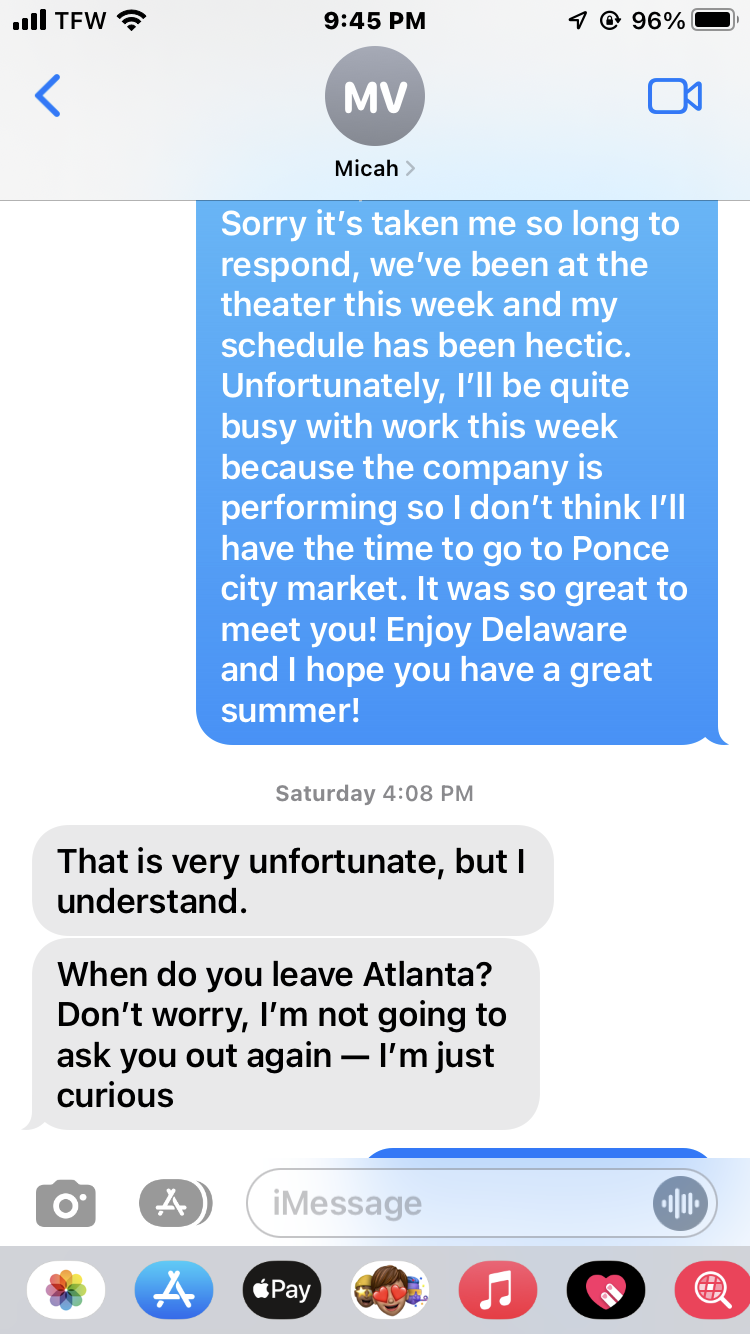750x1334 pixels.
Task: Toggle the iMessage apps drawer
Action: 174,1203
